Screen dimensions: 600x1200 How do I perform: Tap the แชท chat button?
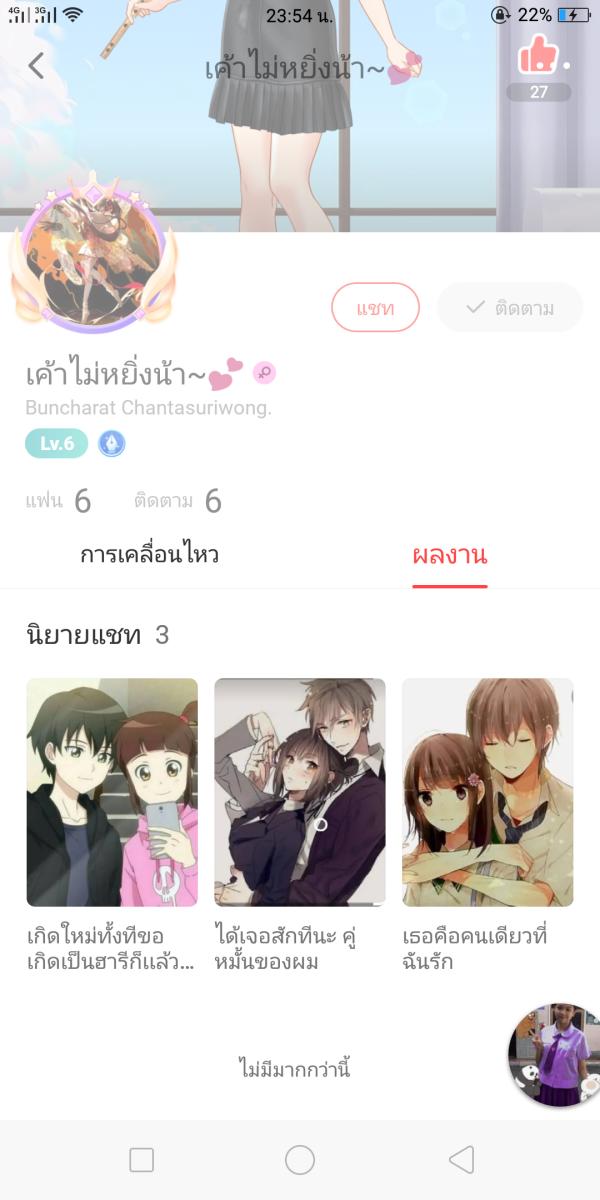pyautogui.click(x=375, y=307)
